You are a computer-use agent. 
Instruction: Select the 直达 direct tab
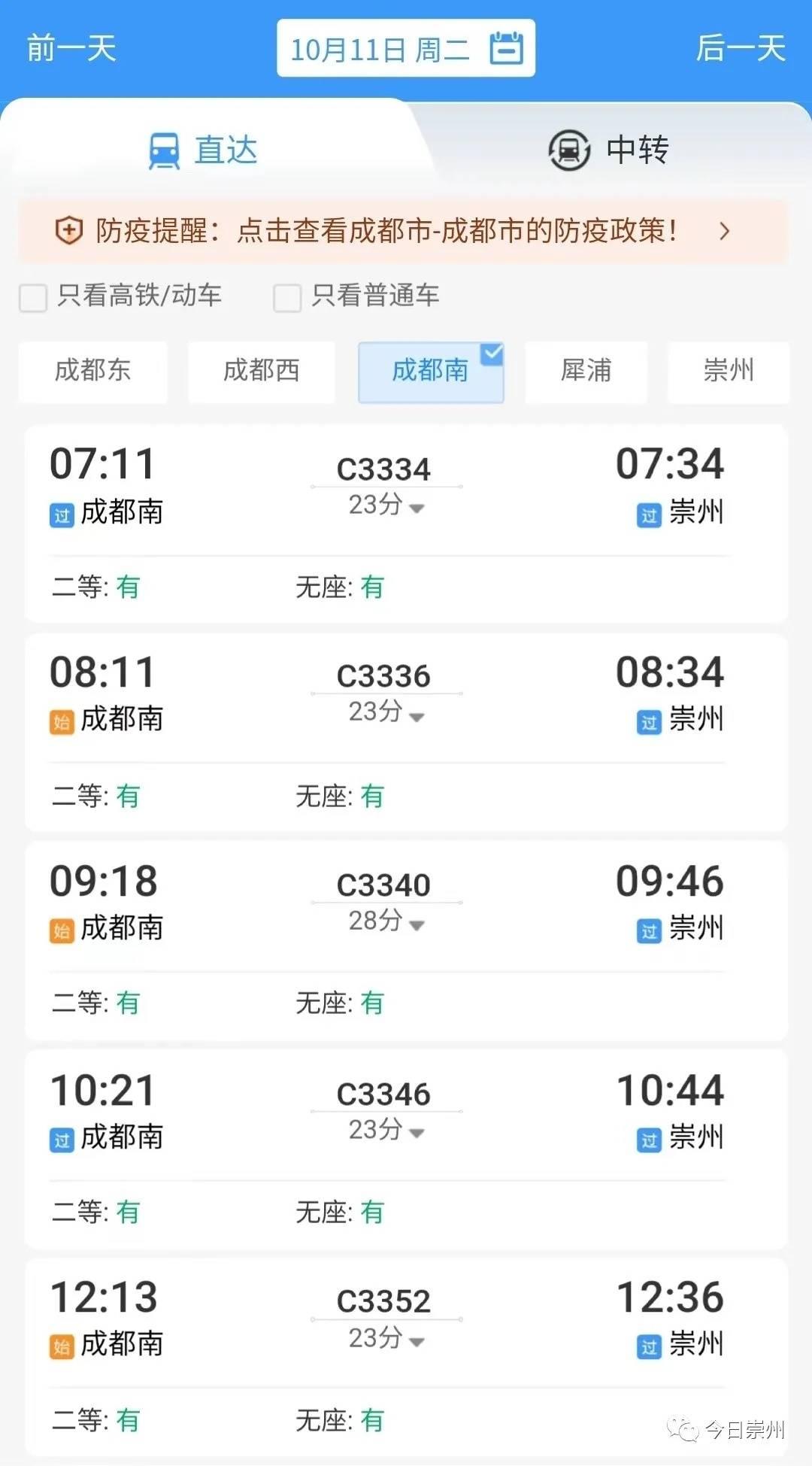click(x=203, y=150)
